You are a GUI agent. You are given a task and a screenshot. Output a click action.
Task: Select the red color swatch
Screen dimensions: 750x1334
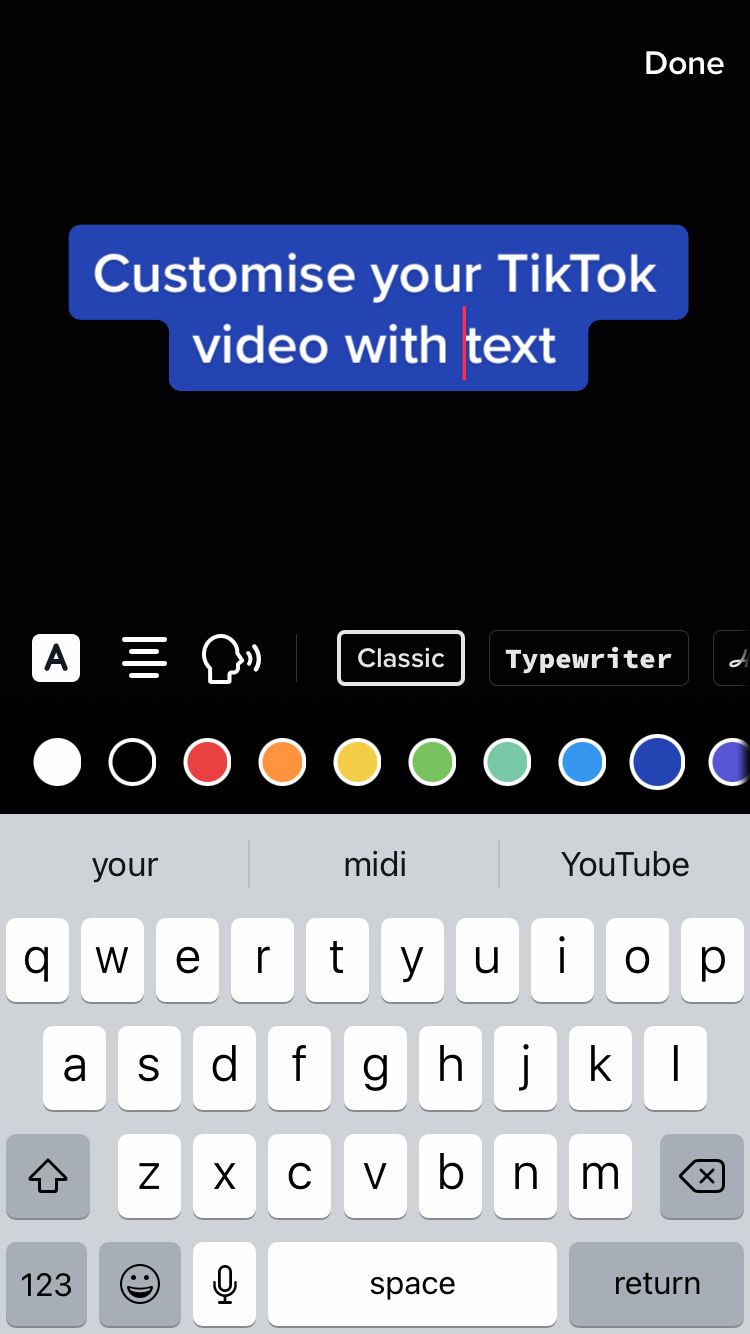coord(207,762)
